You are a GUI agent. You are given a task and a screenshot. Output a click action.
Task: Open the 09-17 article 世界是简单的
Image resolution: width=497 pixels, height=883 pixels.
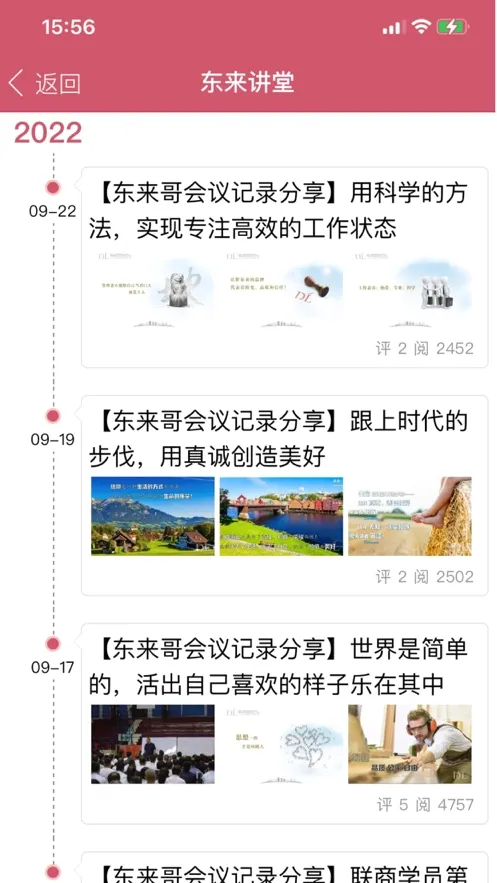284,724
